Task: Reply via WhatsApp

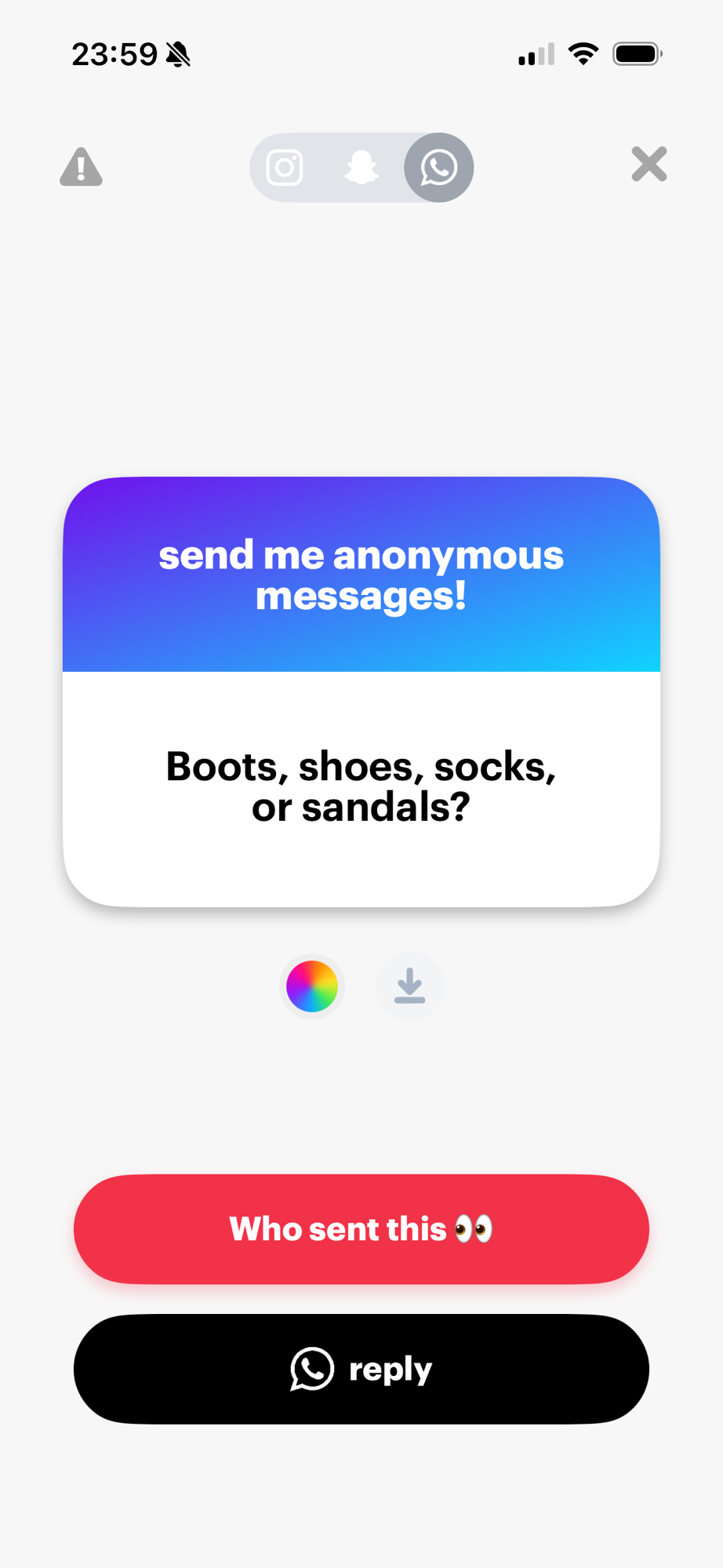Action: pyautogui.click(x=361, y=1369)
